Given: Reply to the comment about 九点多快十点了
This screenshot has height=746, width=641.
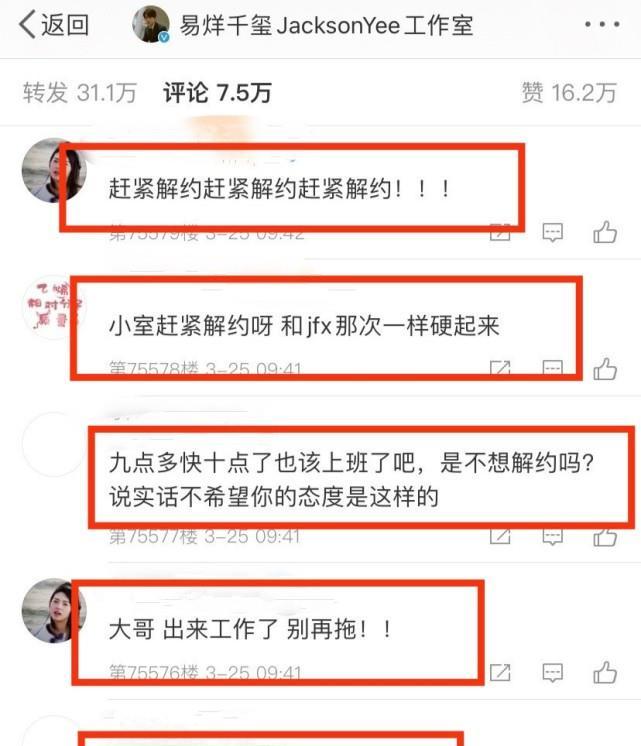Looking at the screenshot, I should click(552, 536).
